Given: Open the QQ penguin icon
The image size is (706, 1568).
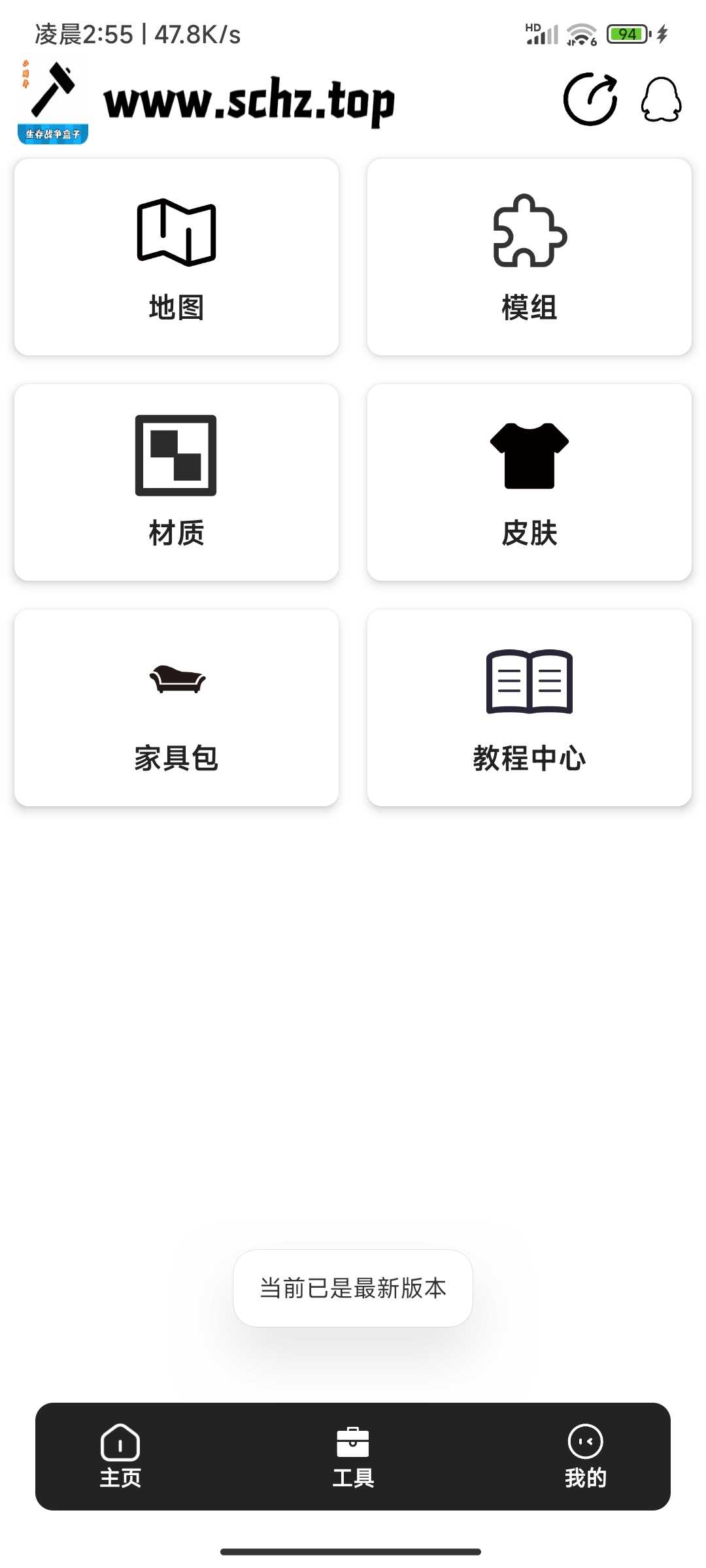Looking at the screenshot, I should [x=661, y=100].
